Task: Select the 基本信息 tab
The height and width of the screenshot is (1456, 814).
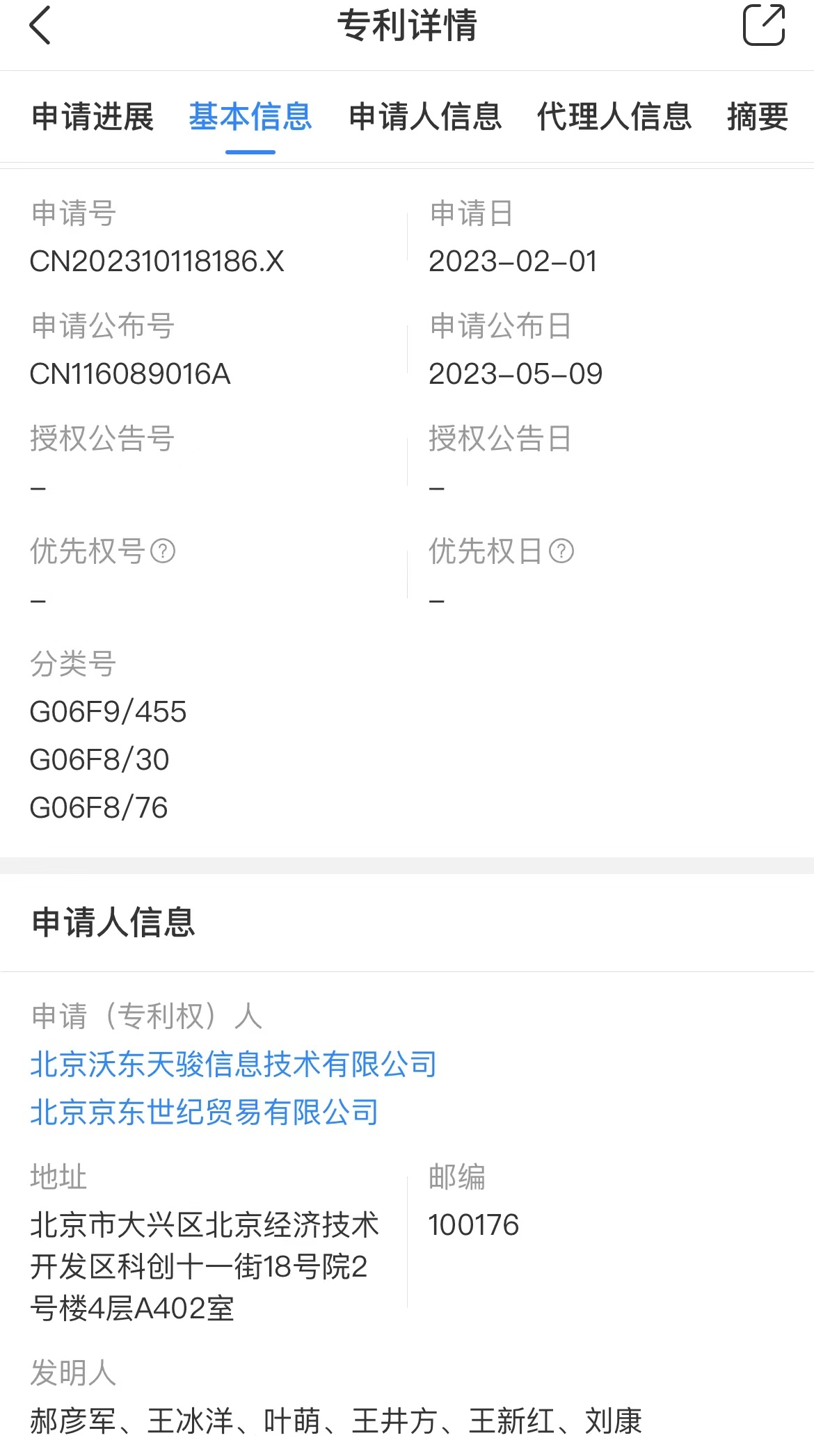Action: click(250, 116)
